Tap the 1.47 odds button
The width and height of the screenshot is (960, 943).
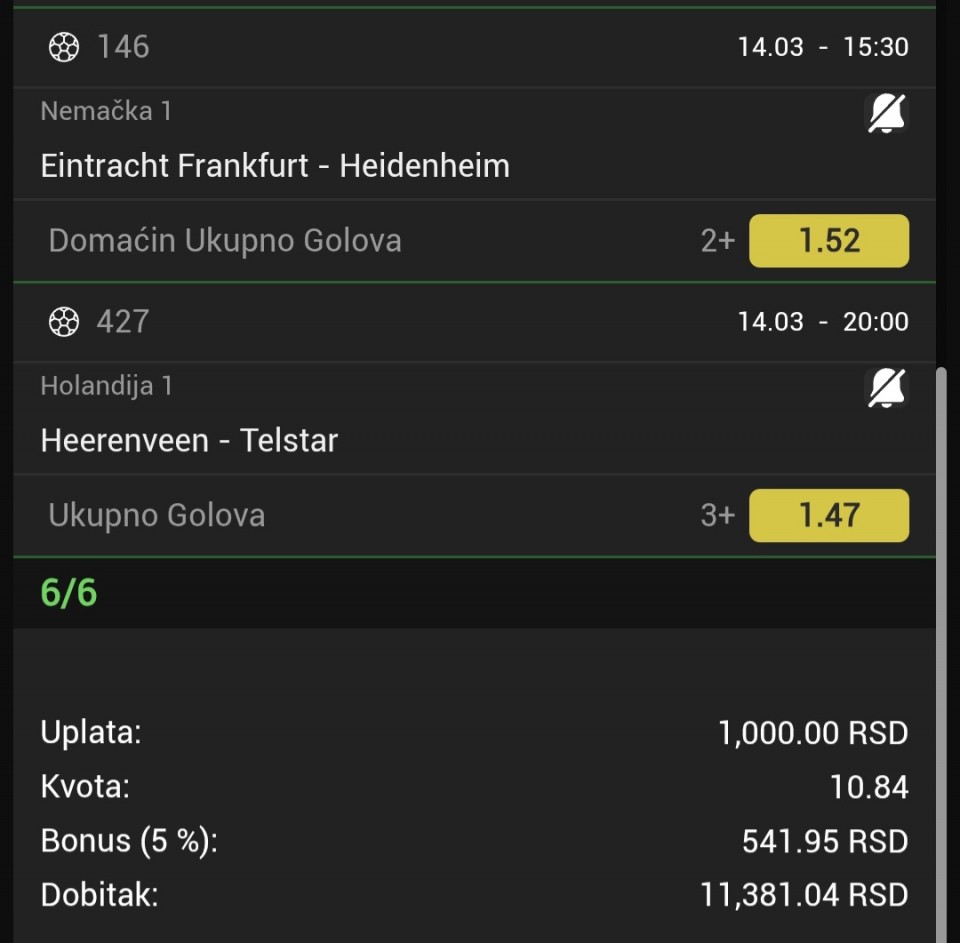tap(828, 515)
